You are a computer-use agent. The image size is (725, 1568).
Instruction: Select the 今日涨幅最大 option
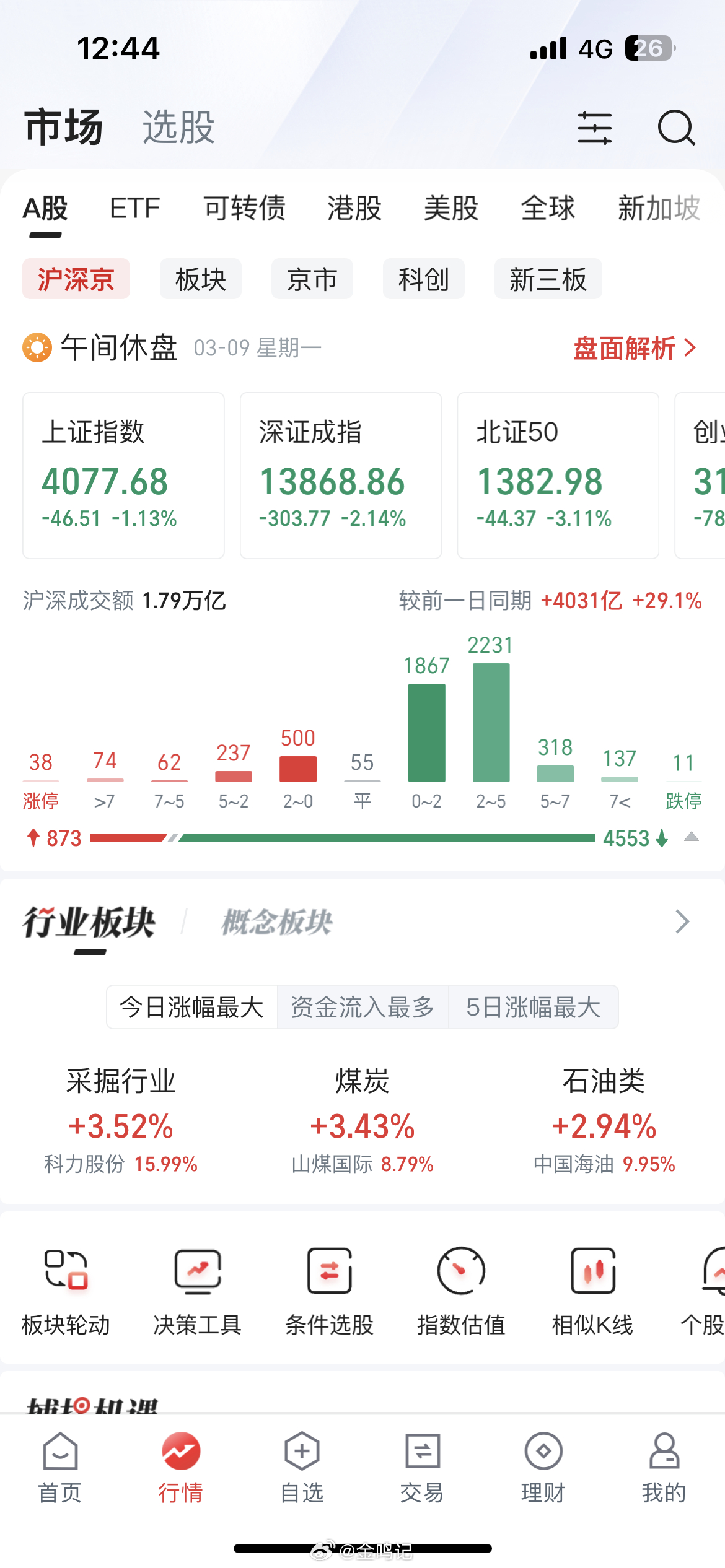(x=192, y=1008)
